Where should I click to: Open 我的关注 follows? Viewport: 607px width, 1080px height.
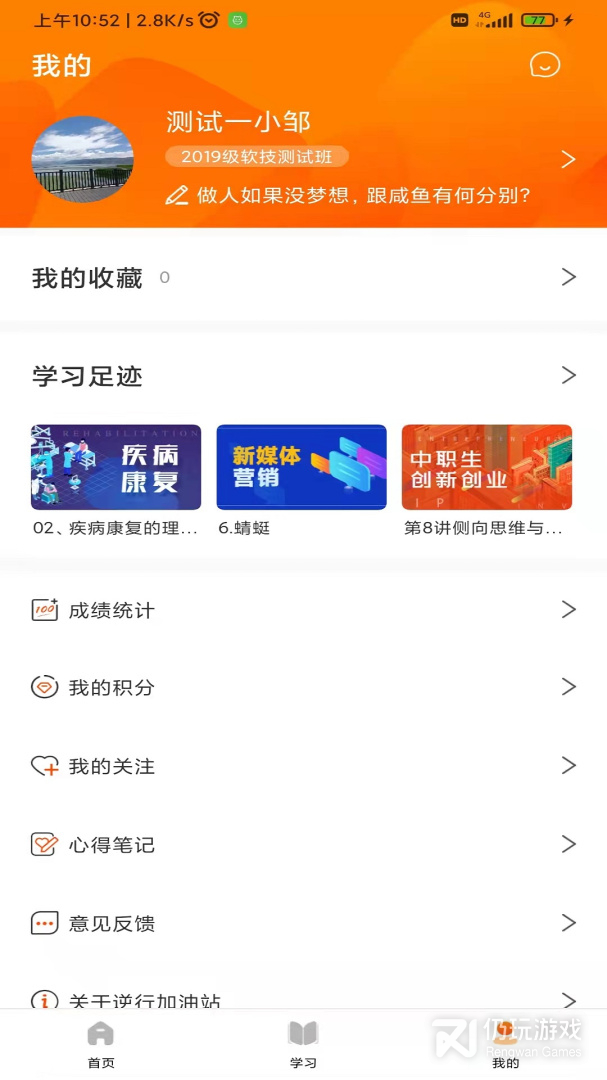[x=303, y=766]
